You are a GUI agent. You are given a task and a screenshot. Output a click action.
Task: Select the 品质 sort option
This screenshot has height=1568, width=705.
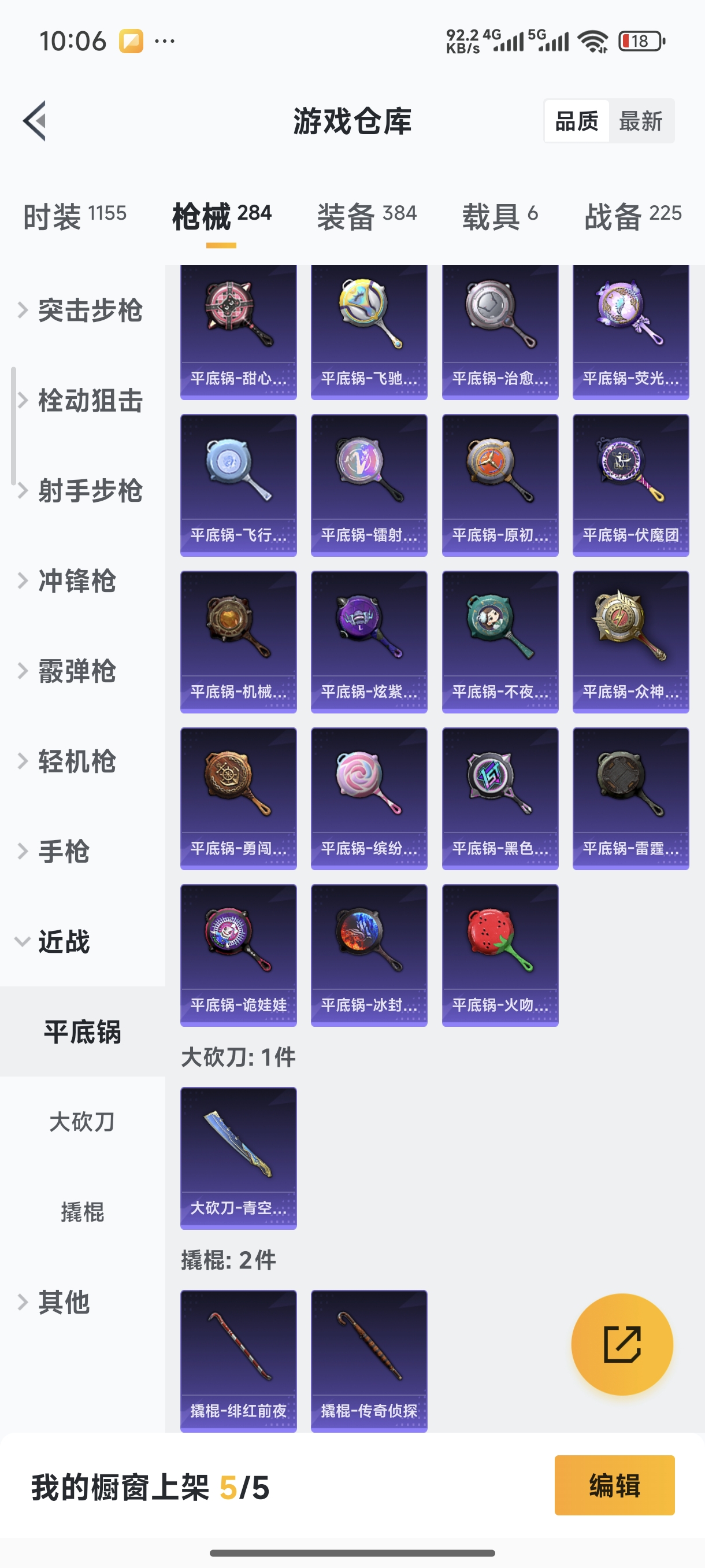577,121
